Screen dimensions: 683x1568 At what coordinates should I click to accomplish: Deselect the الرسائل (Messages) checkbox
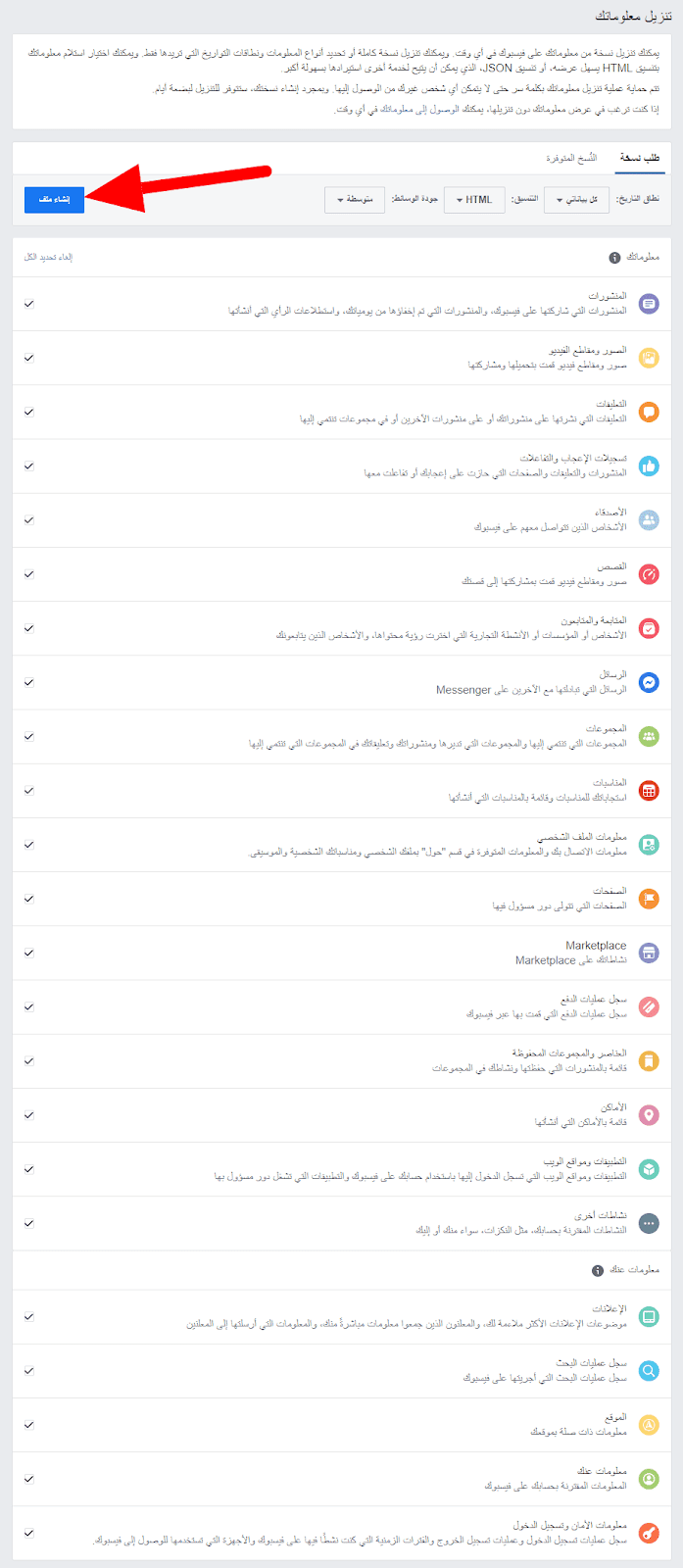pyautogui.click(x=29, y=682)
